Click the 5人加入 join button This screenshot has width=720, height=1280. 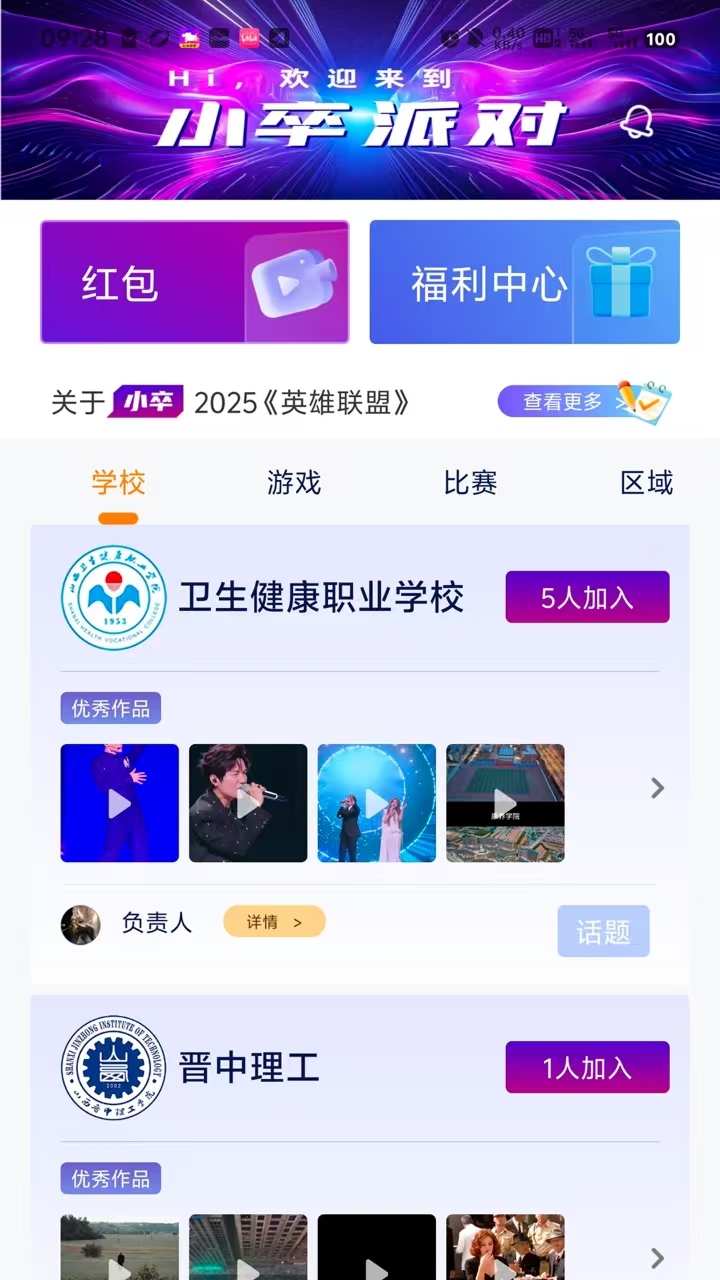click(587, 596)
